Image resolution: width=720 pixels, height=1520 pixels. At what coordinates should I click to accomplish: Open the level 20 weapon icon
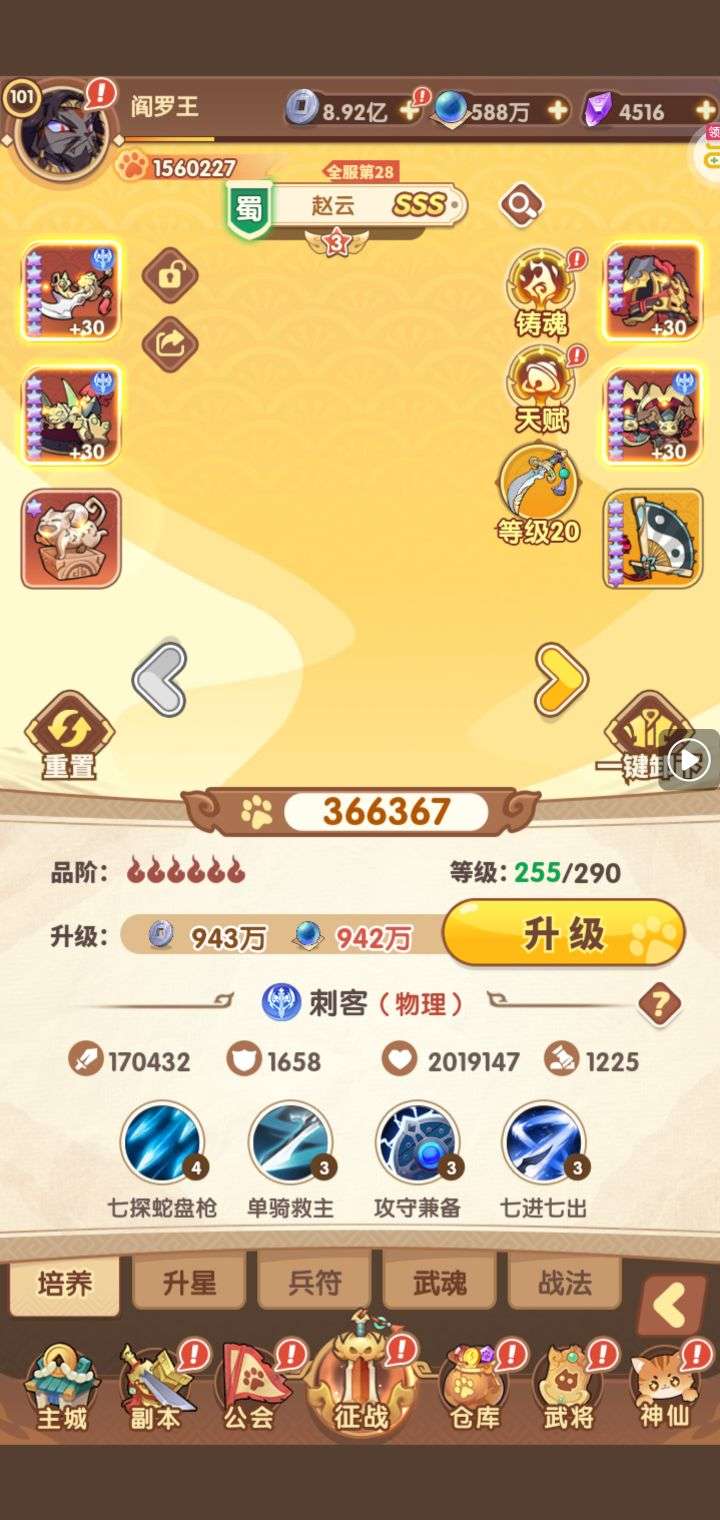[540, 492]
